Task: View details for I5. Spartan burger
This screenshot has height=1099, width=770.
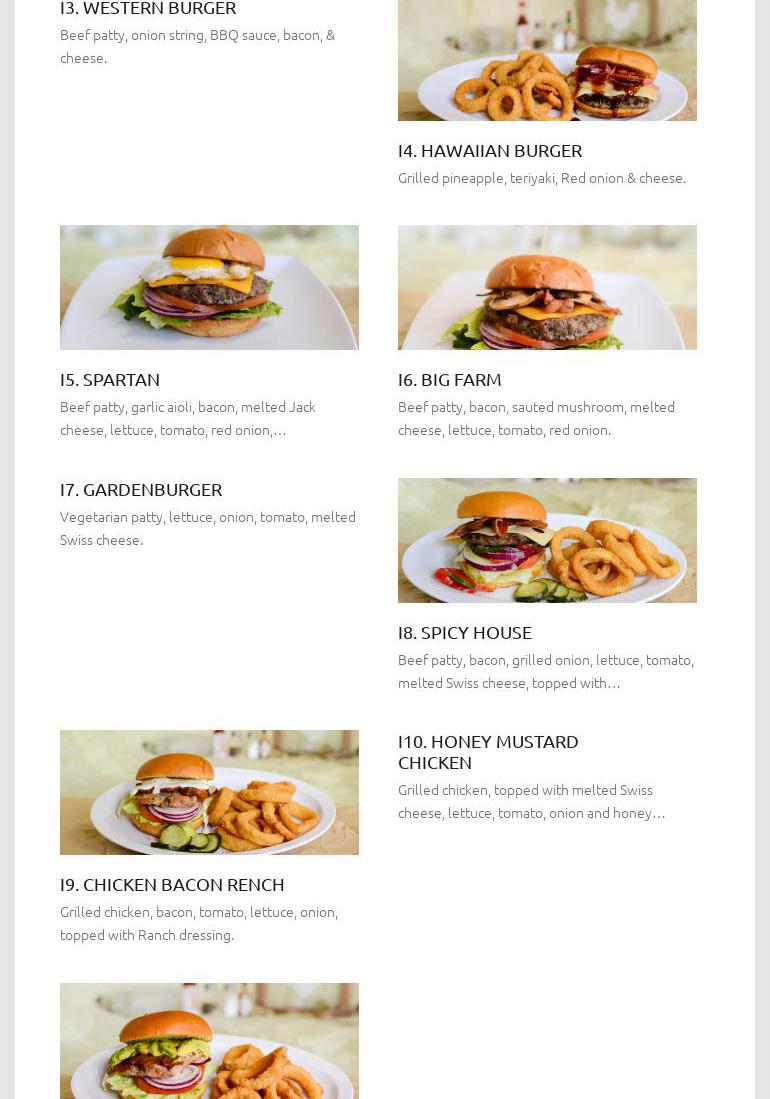Action: [x=110, y=380]
